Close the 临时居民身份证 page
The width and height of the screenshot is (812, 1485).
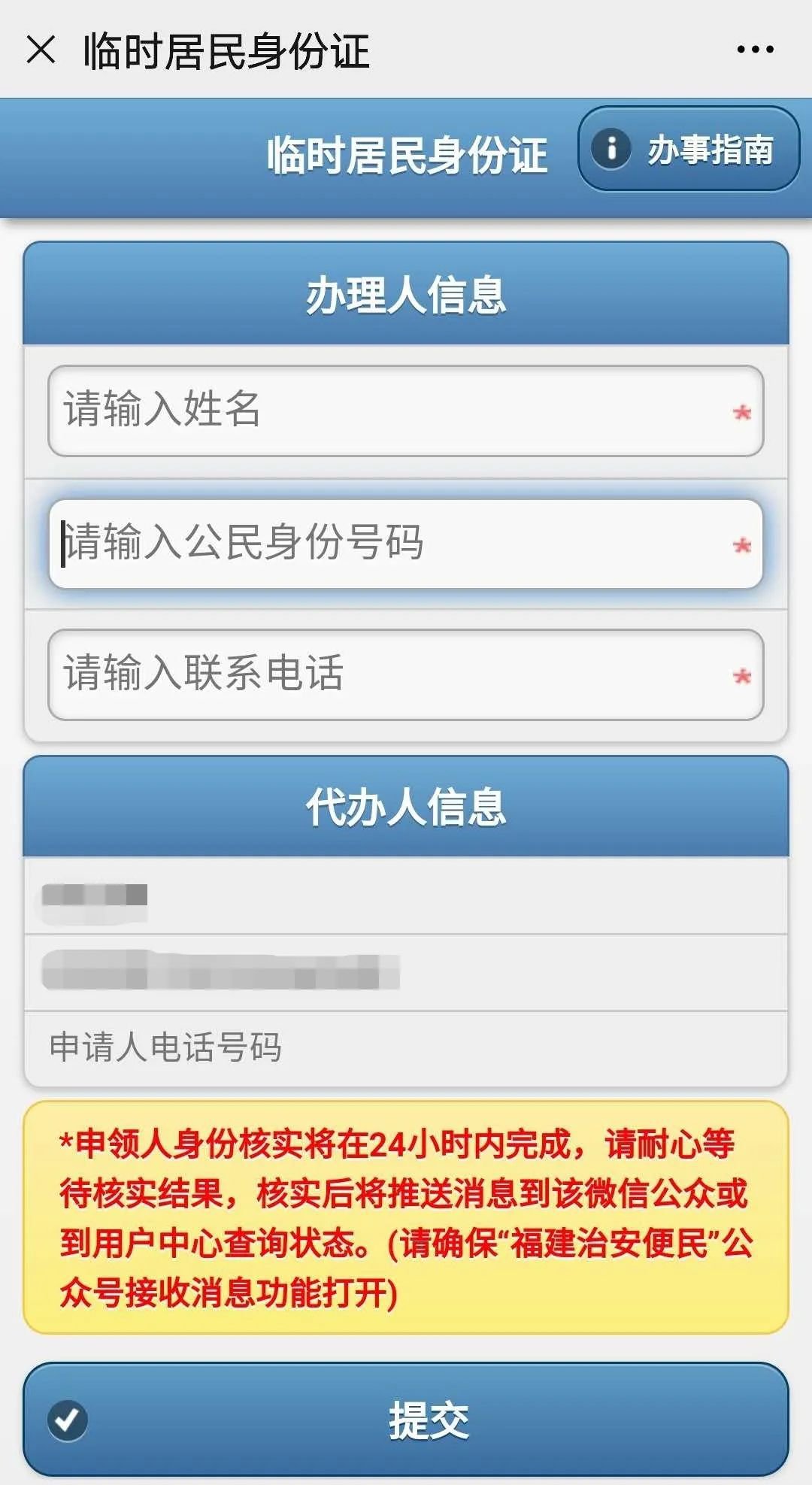[41, 50]
